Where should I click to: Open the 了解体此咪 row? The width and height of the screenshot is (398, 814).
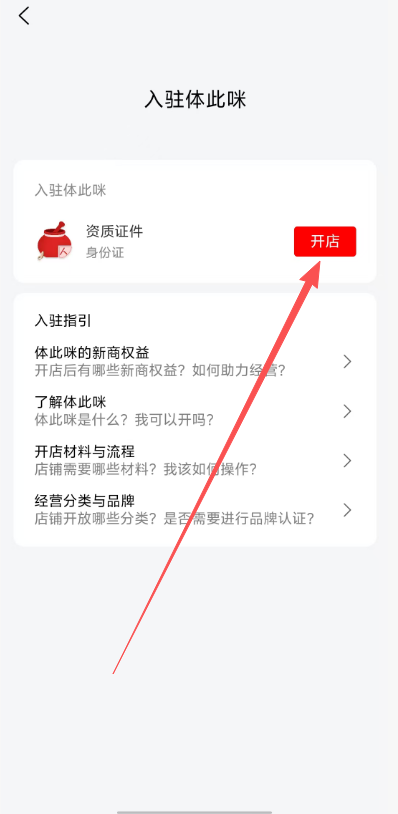coord(195,411)
